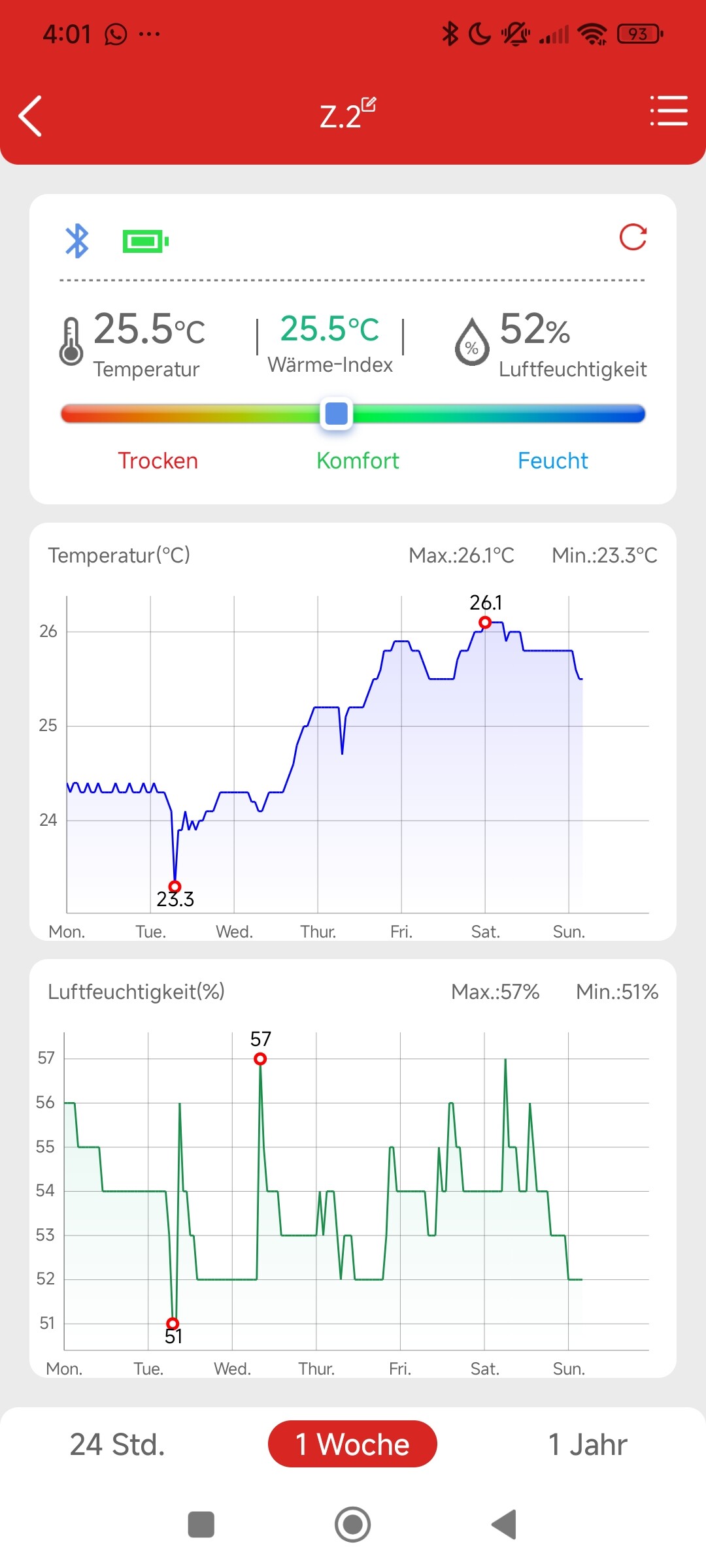Open the system recent apps
The height and width of the screenshot is (1568, 706).
201,1525
